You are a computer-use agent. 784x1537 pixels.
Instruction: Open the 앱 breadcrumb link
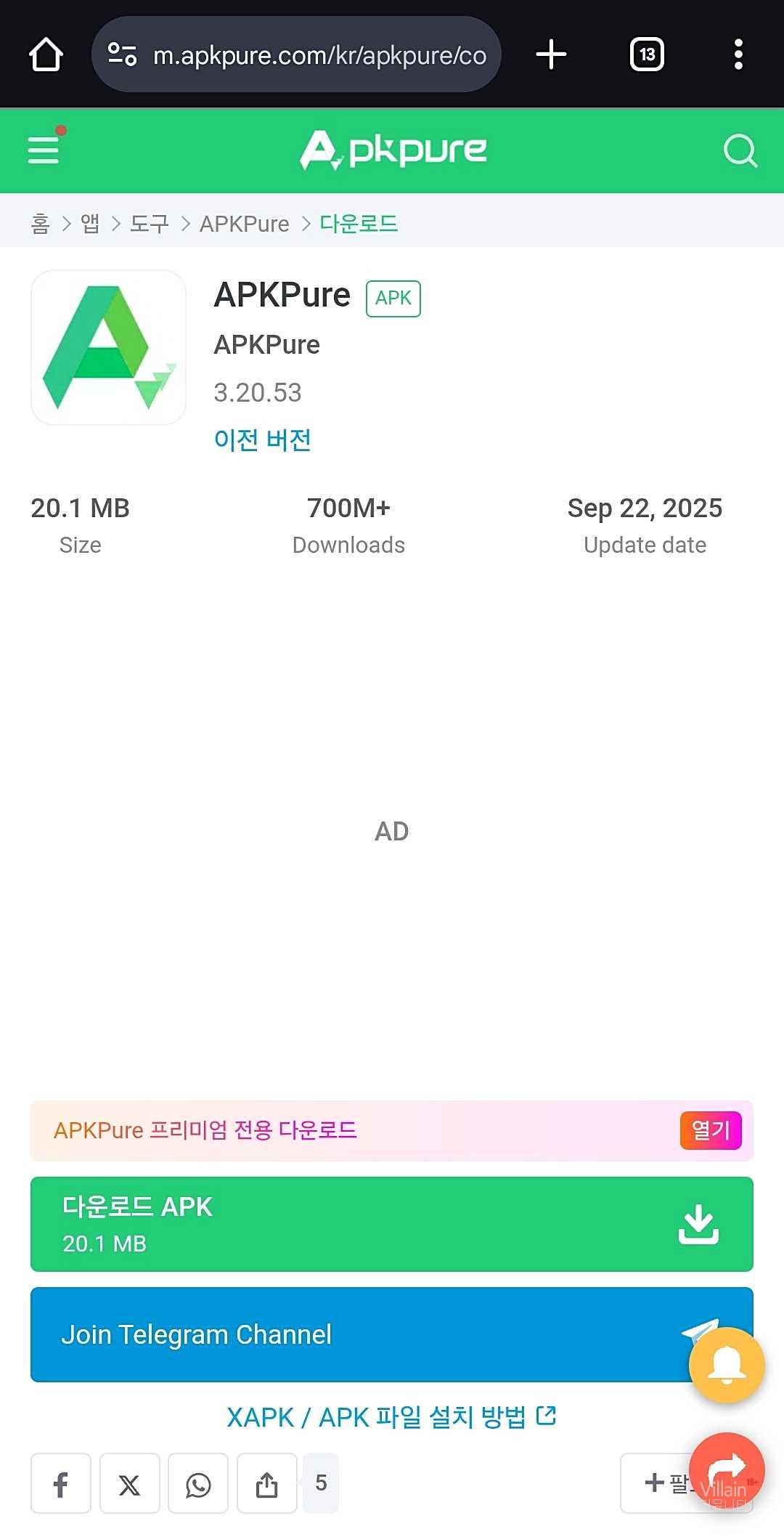point(90,224)
